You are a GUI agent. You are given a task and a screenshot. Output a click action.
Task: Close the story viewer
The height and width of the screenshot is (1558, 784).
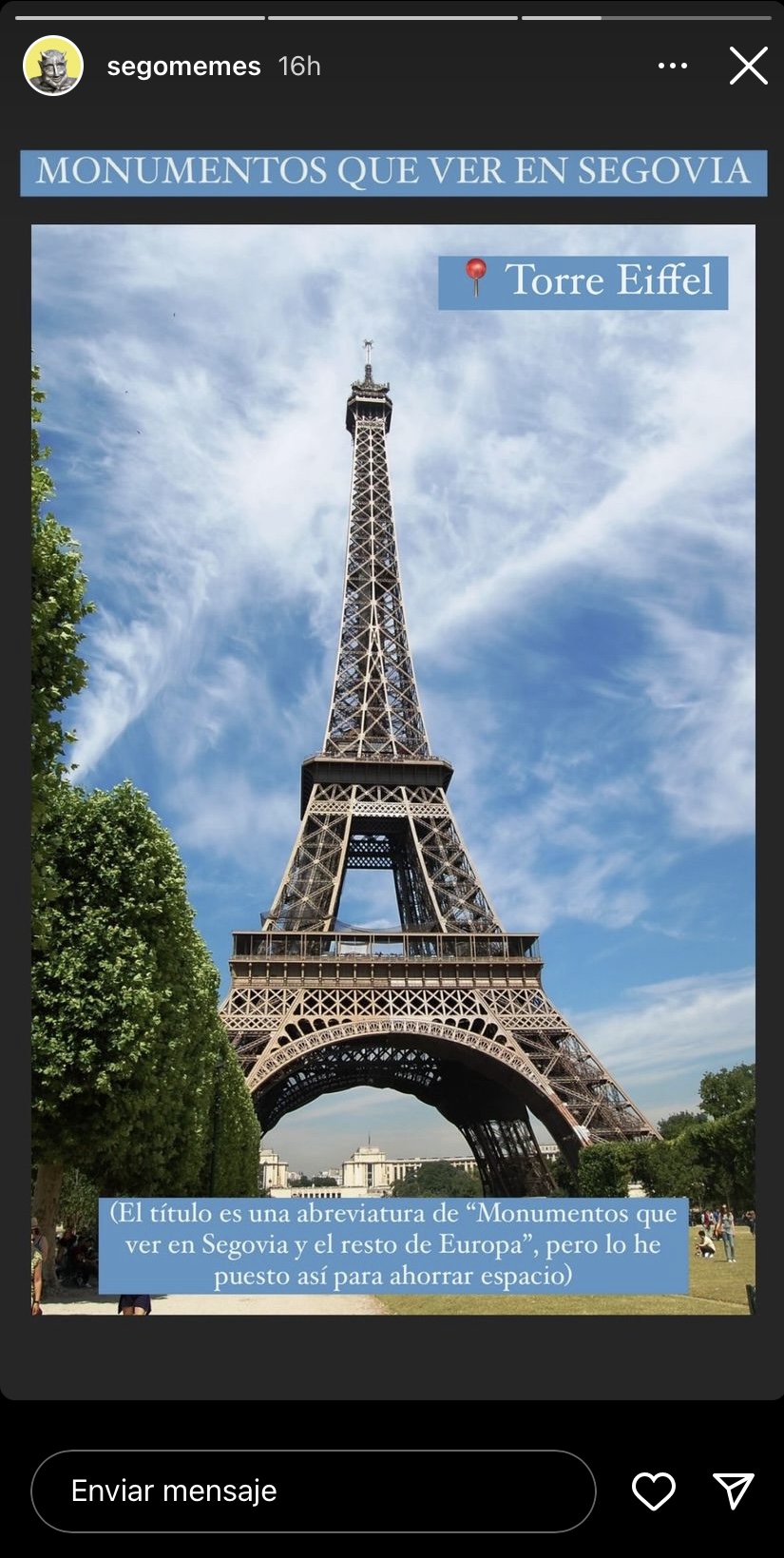pos(748,66)
